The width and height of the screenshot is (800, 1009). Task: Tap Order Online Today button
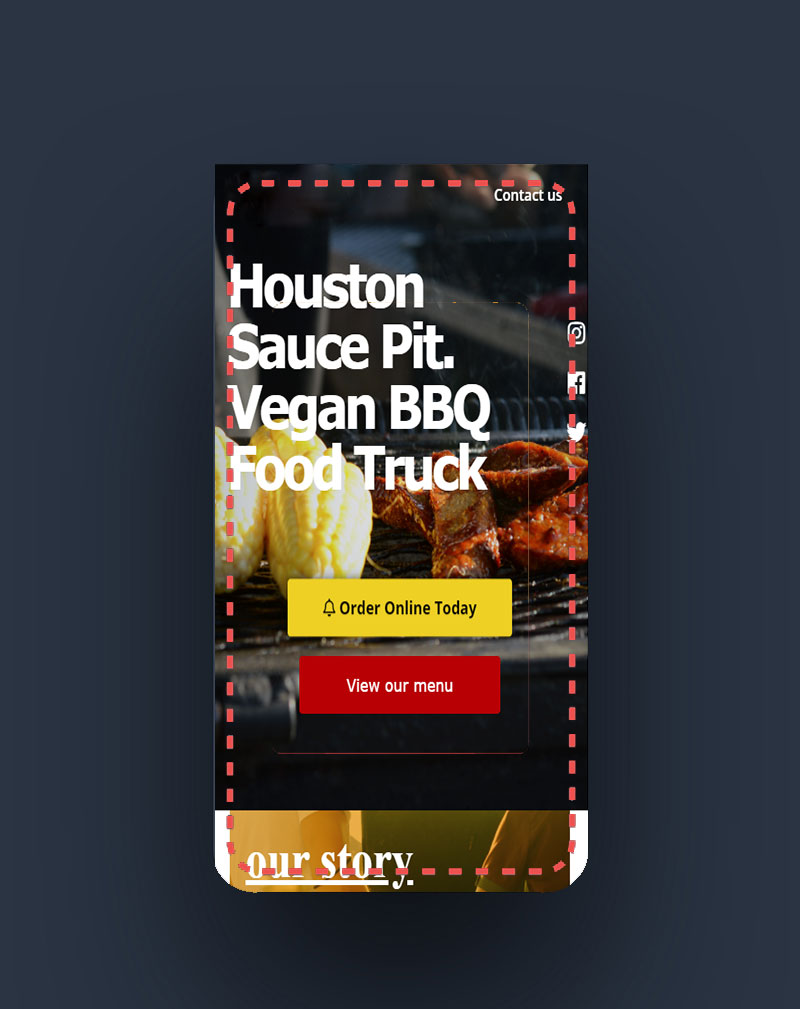pyautogui.click(x=399, y=607)
